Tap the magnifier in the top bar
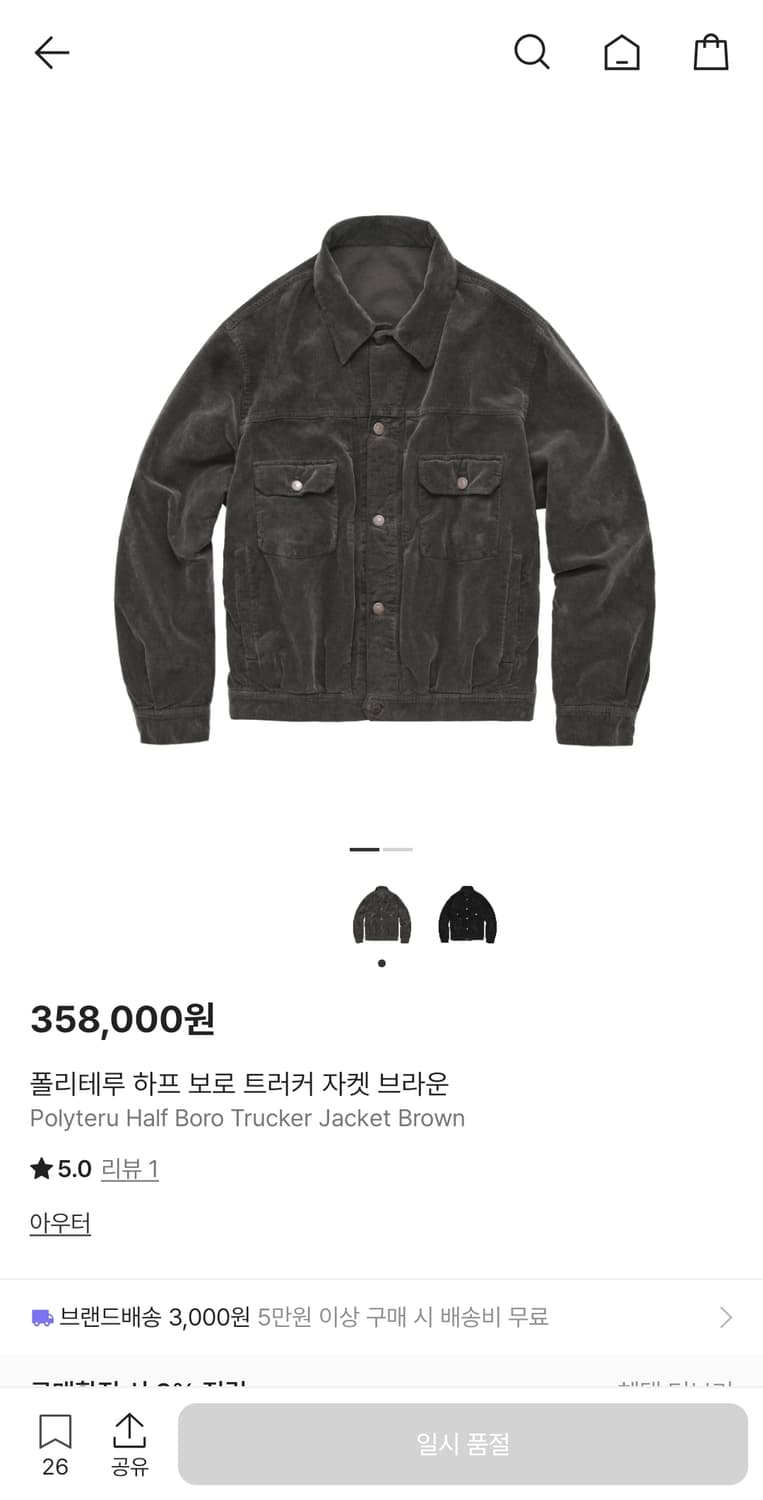This screenshot has height=1500, width=763. pos(531,53)
